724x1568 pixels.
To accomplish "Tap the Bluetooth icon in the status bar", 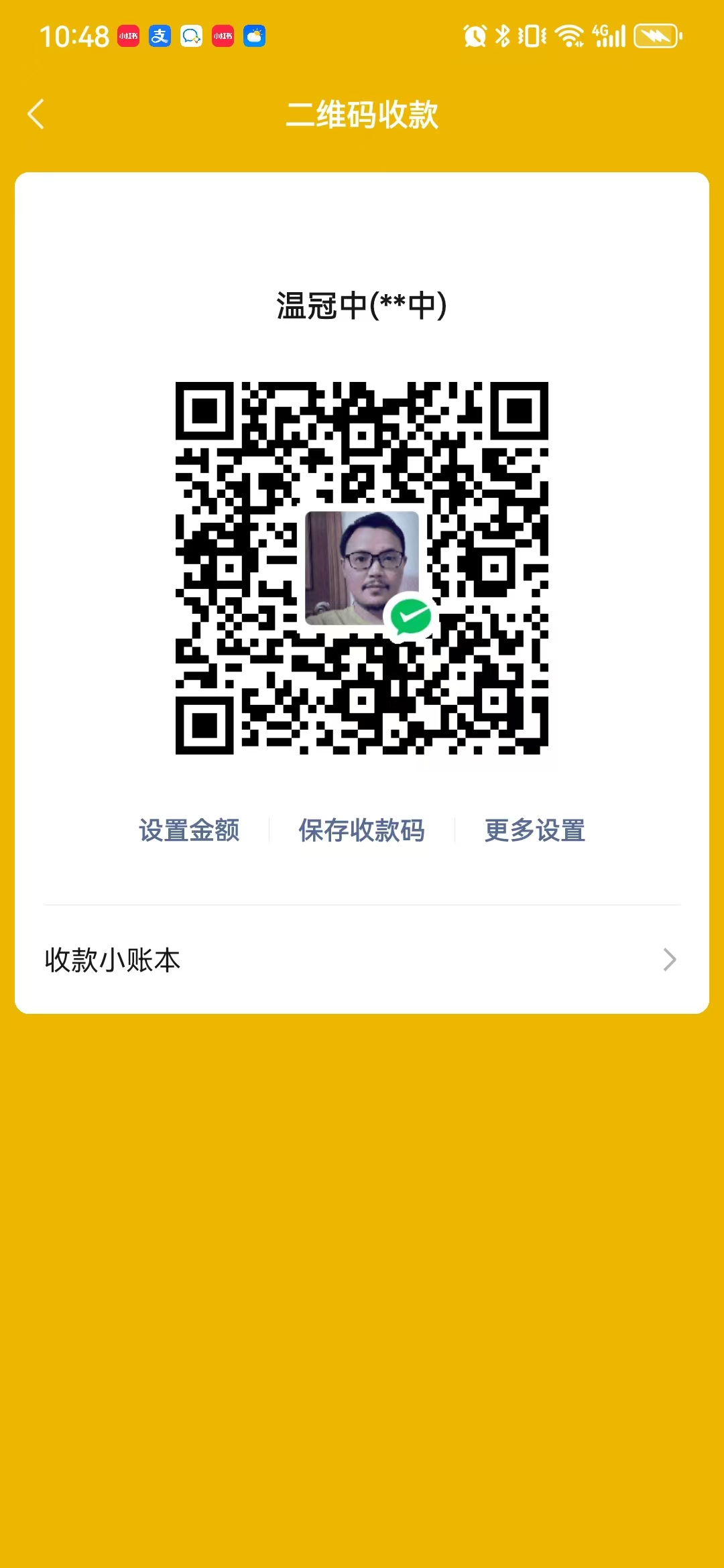I will [x=501, y=37].
